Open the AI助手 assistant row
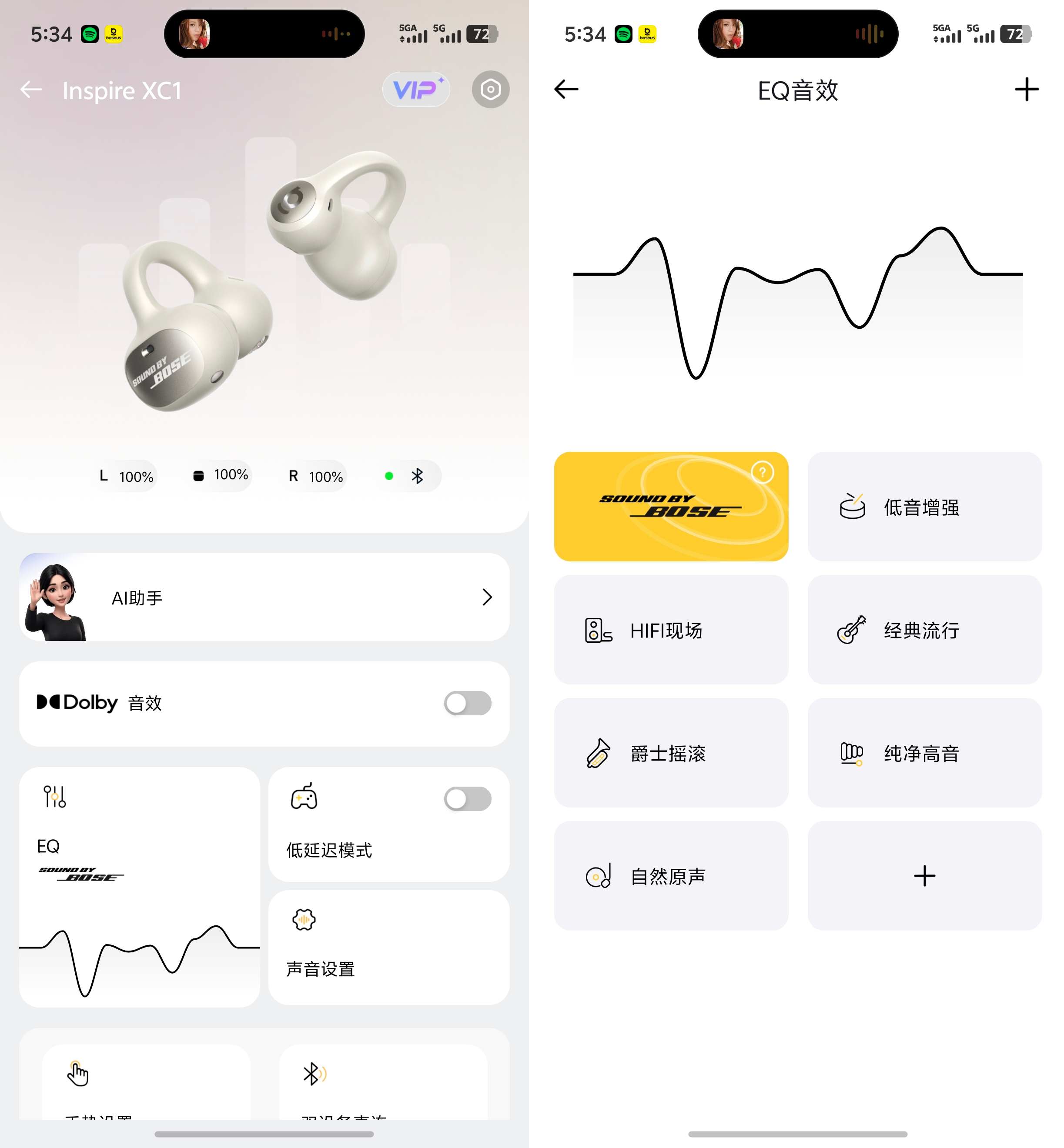The width and height of the screenshot is (1064, 1148). (264, 597)
